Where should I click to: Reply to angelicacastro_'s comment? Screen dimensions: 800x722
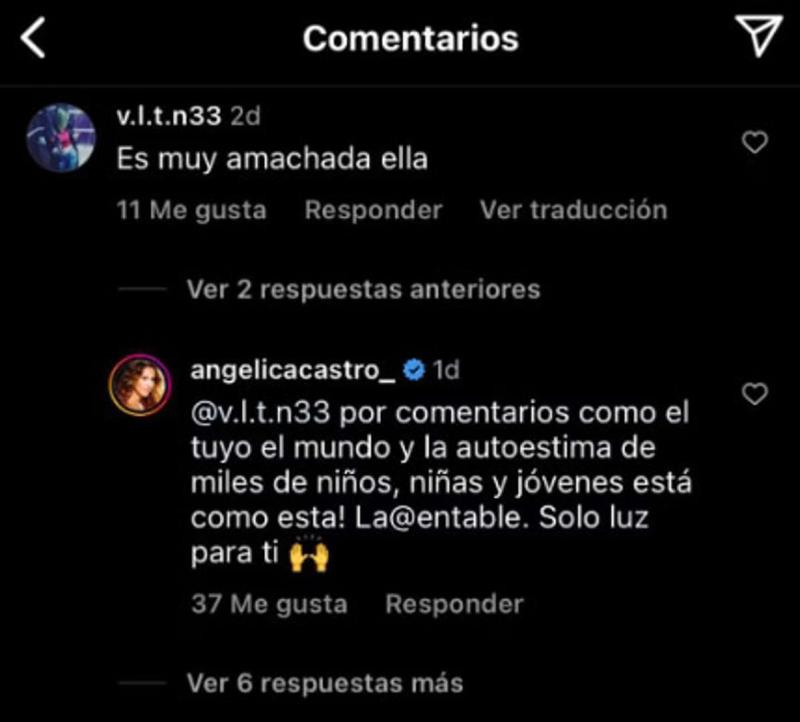[x=454, y=604]
